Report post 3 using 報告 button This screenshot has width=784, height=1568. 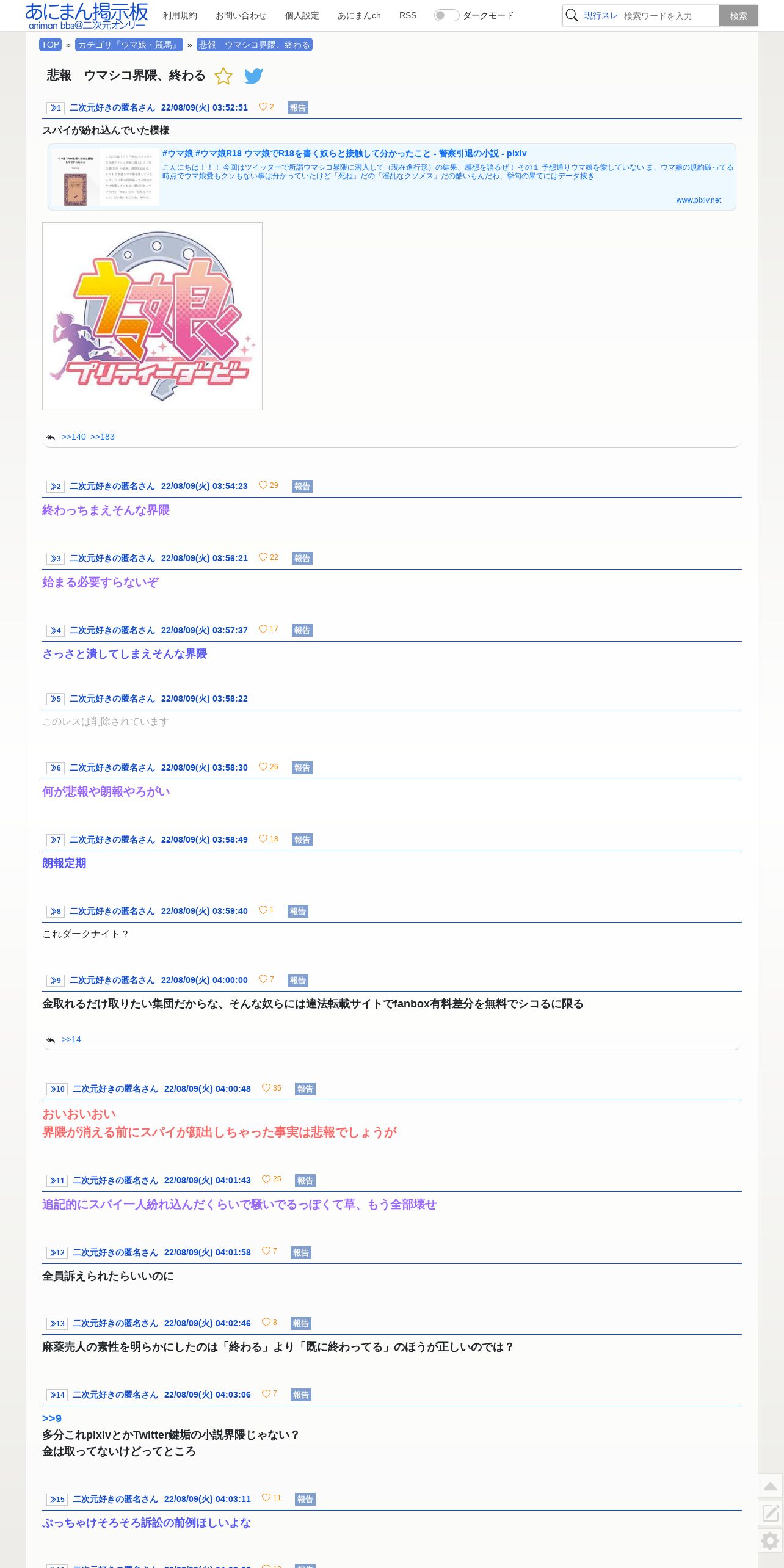302,558
